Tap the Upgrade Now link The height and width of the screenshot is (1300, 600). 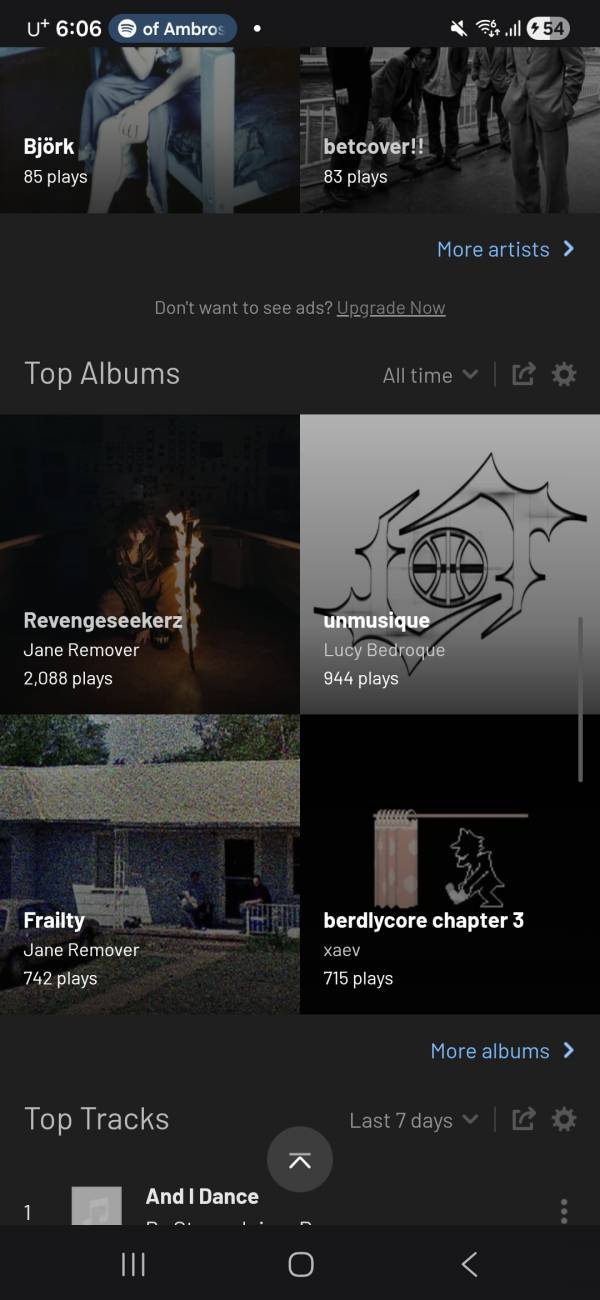click(391, 308)
